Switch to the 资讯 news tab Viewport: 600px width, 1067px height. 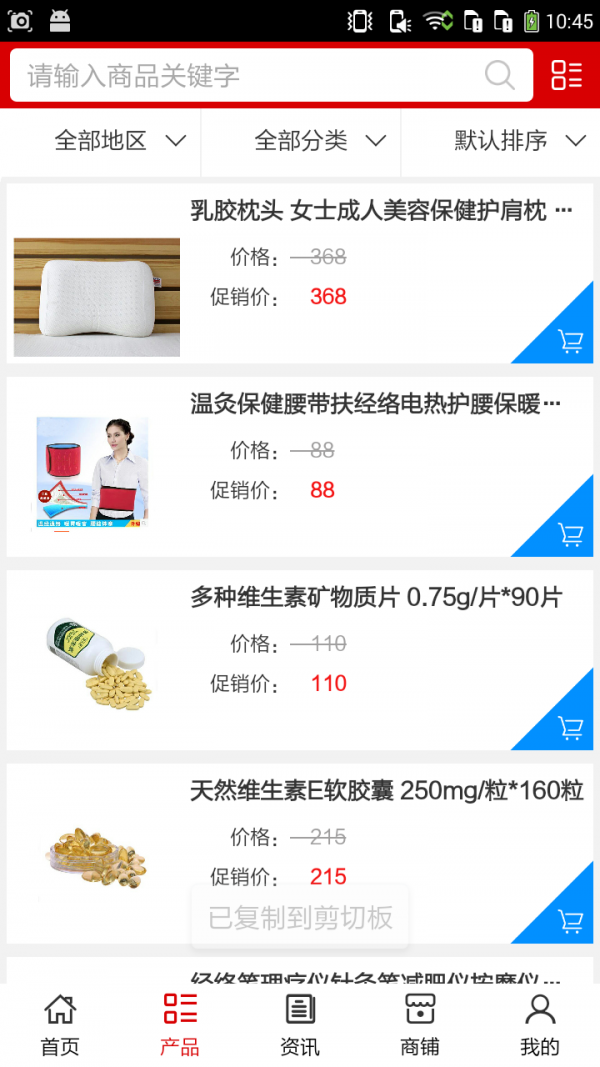(x=300, y=1025)
